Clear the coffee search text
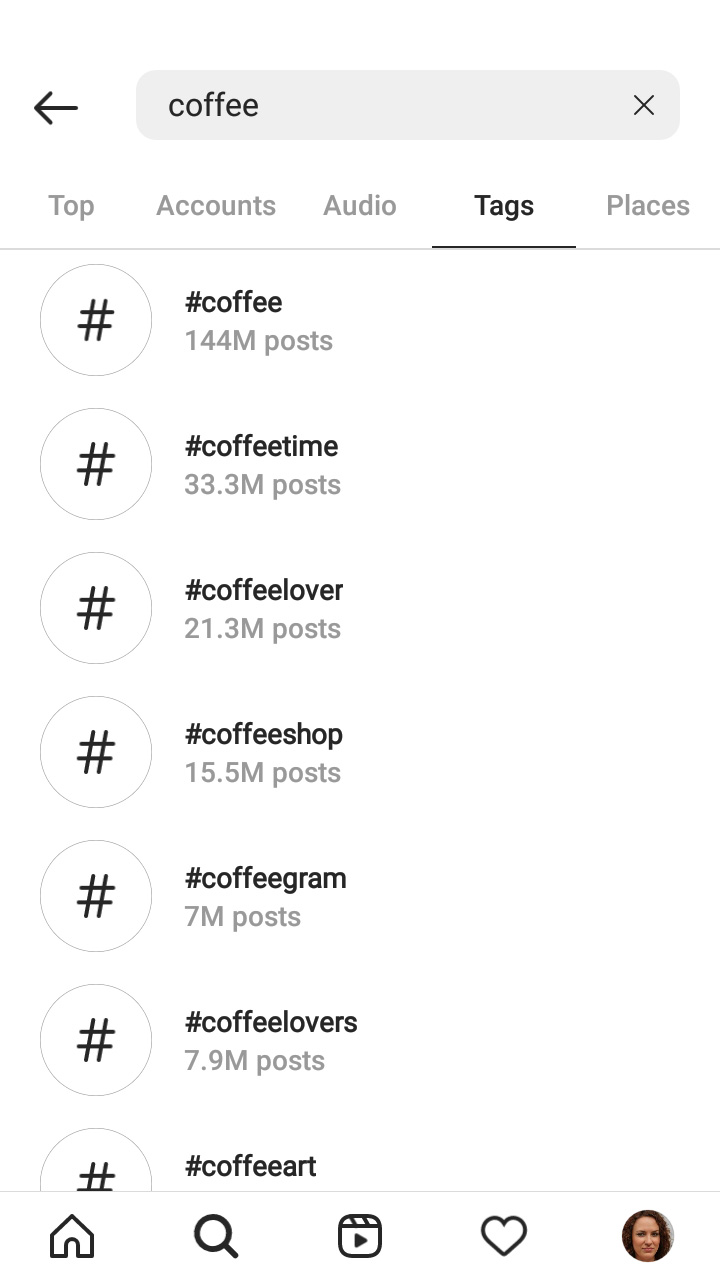Screen dimensions: 720x1280 [644, 105]
